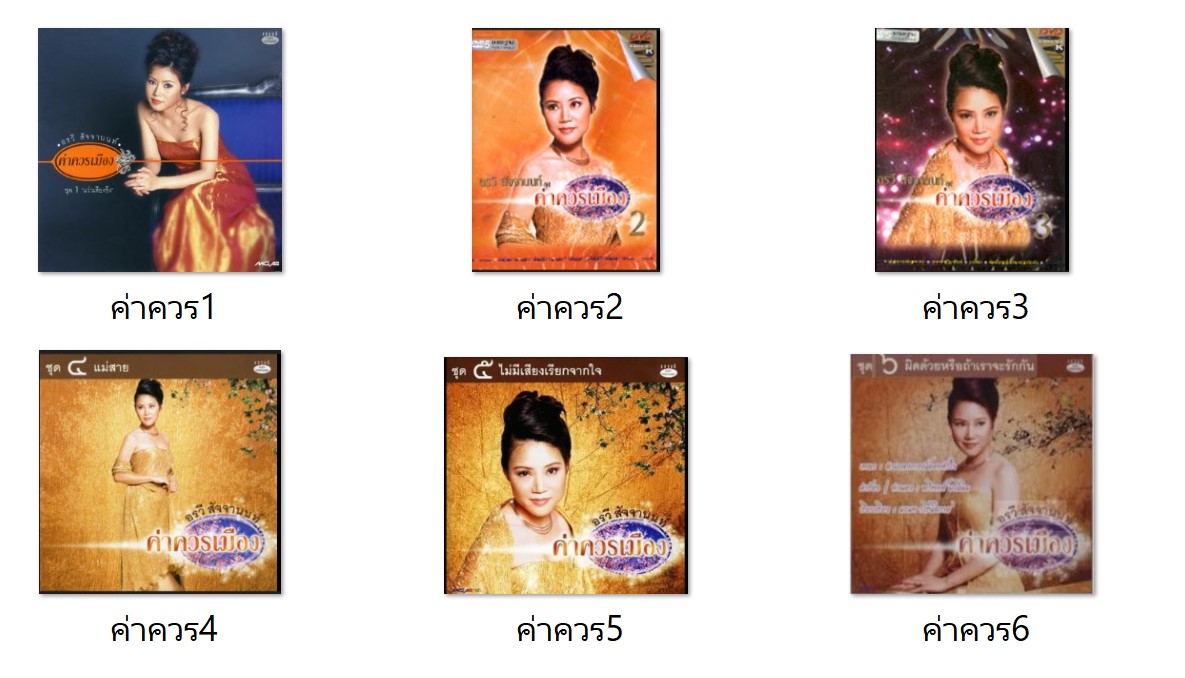Image resolution: width=1185 pixels, height=678 pixels.
Task: Open the ค่าควร6 image file
Action: click(972, 473)
